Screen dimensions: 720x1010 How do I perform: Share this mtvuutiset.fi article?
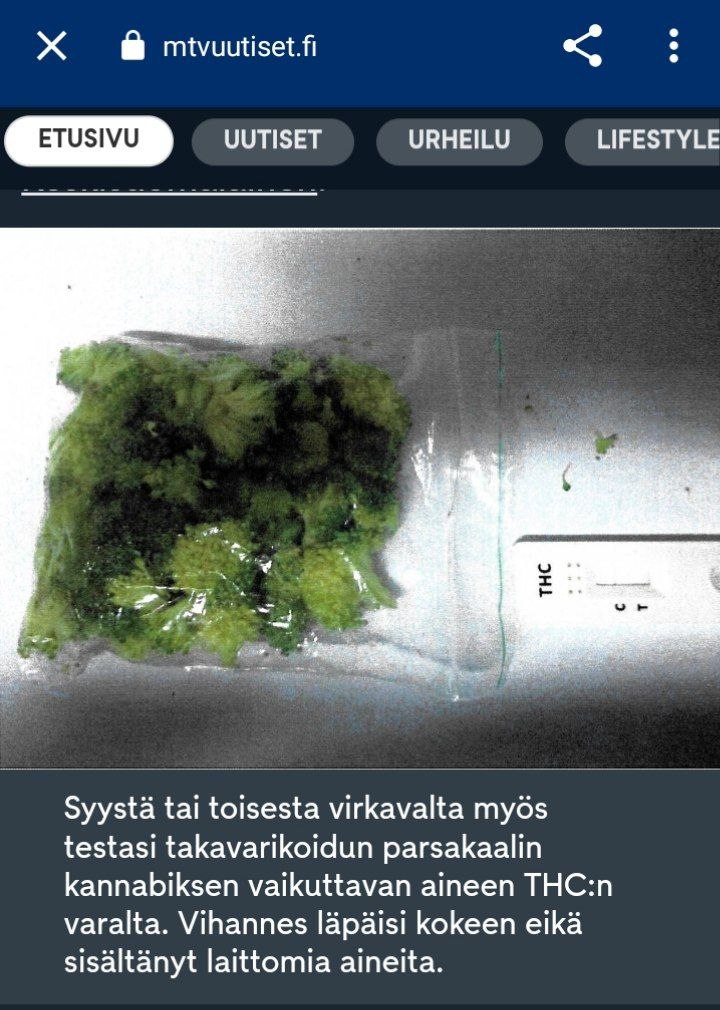(582, 46)
